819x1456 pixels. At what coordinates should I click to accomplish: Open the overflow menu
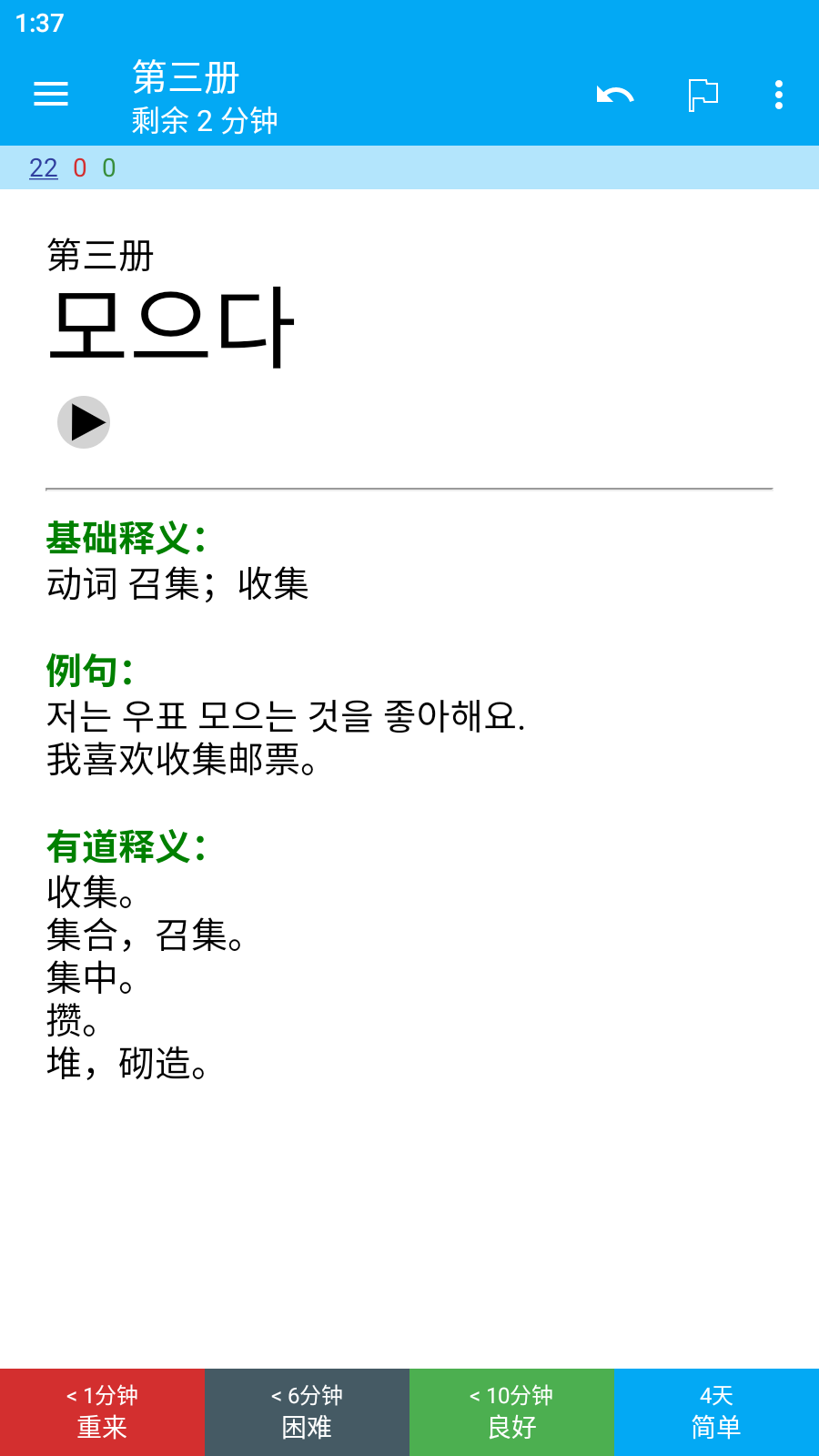[x=779, y=95]
